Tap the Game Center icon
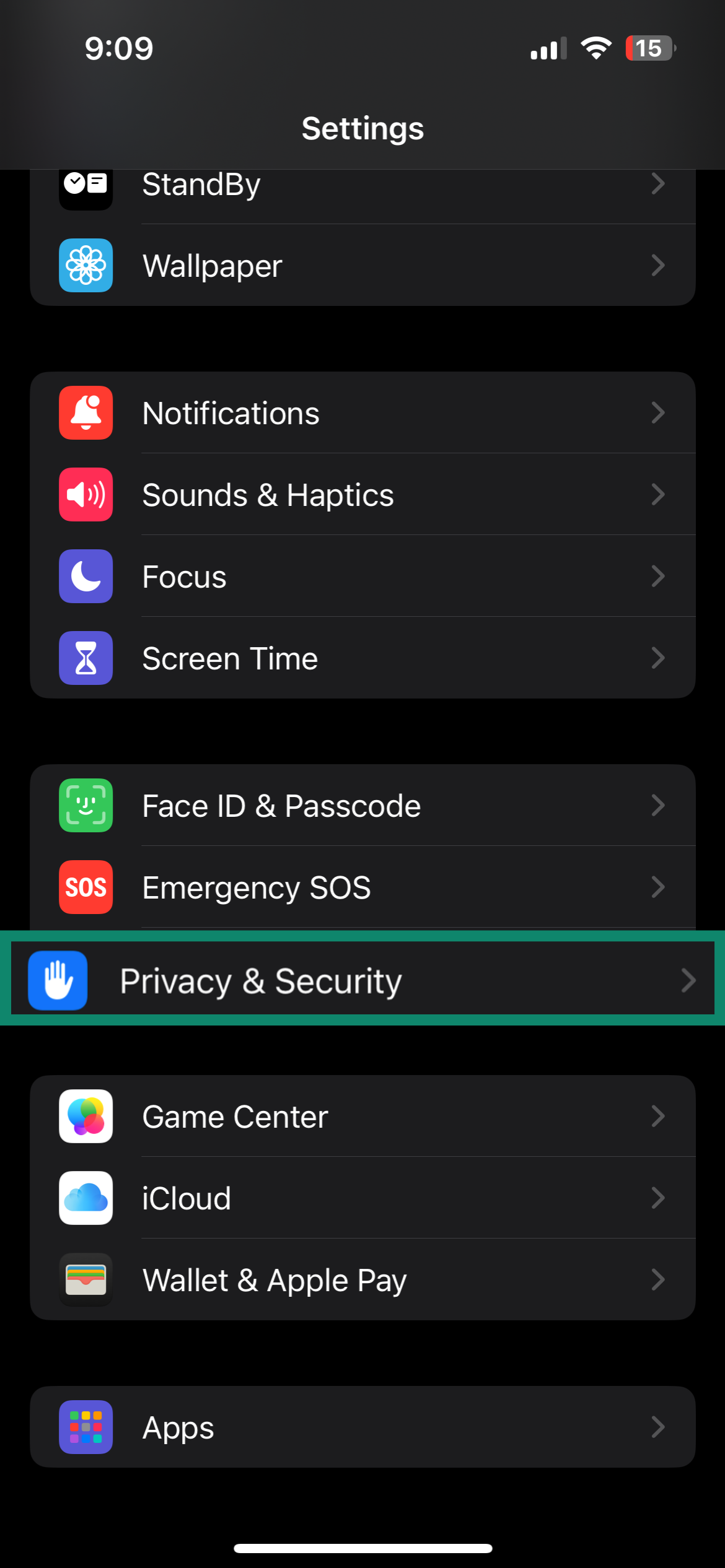725x1568 pixels. [x=86, y=1117]
